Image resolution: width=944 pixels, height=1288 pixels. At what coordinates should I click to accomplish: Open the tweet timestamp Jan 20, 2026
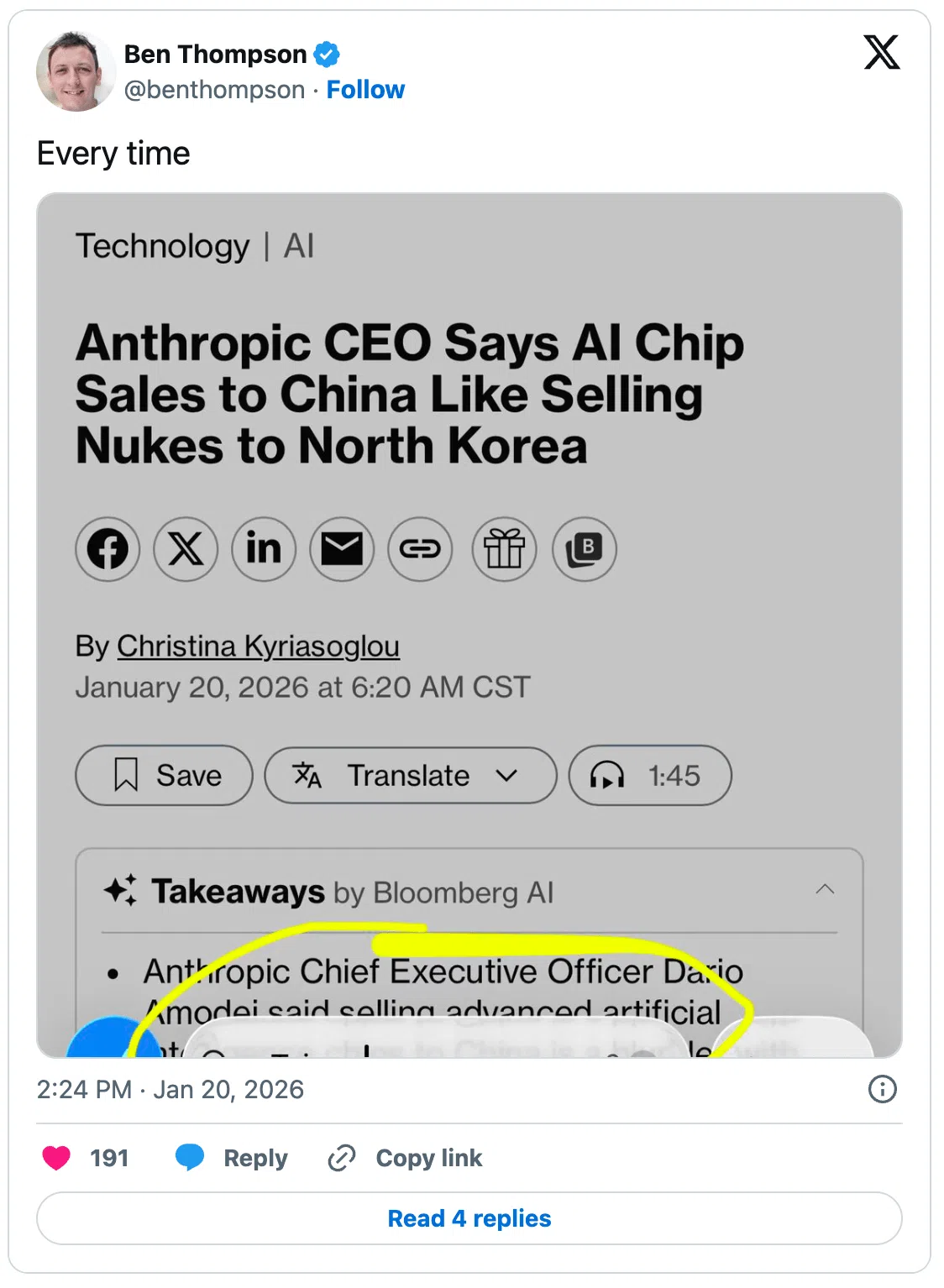[170, 1089]
